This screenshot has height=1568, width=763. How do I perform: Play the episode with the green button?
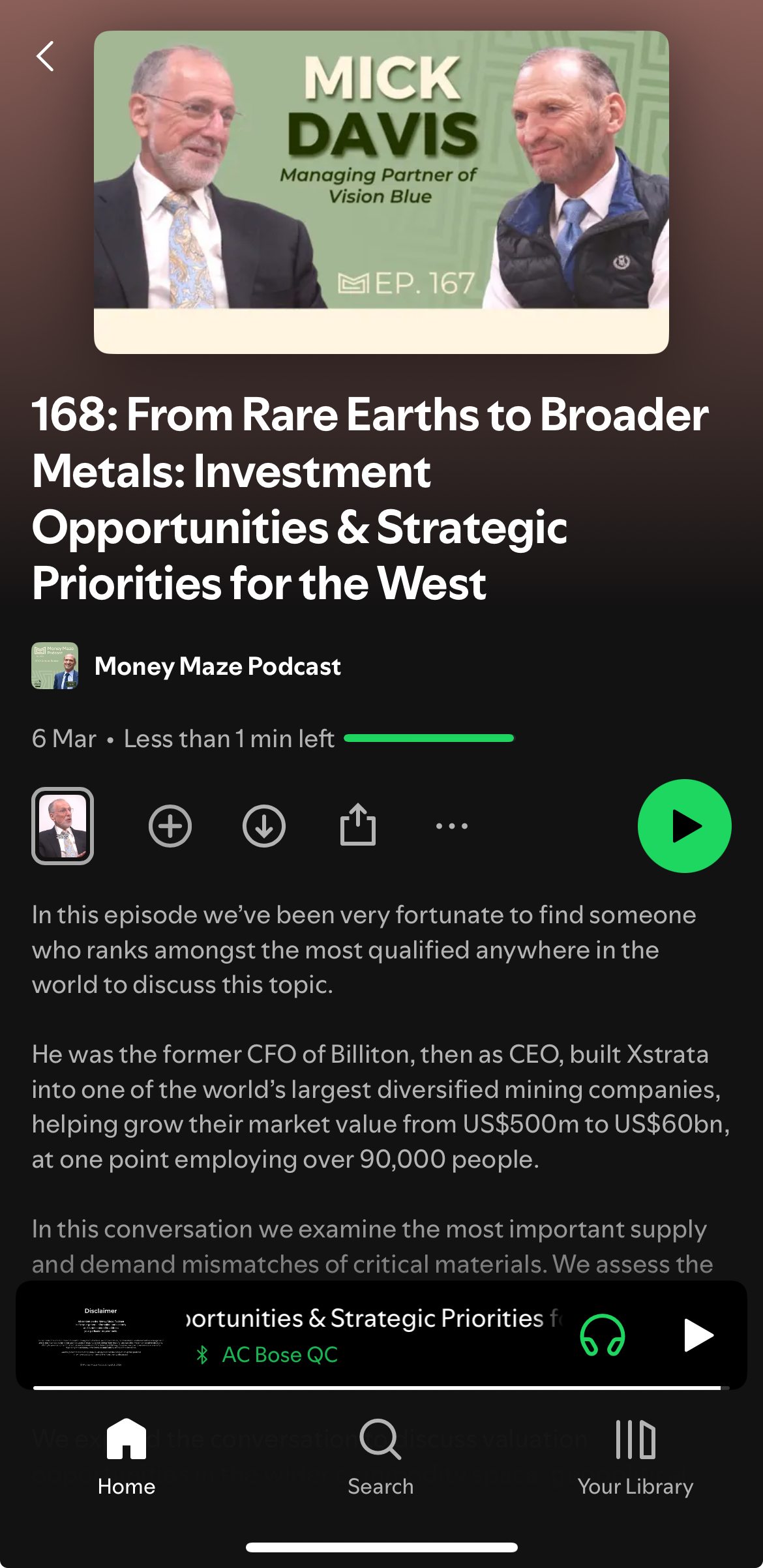[685, 826]
